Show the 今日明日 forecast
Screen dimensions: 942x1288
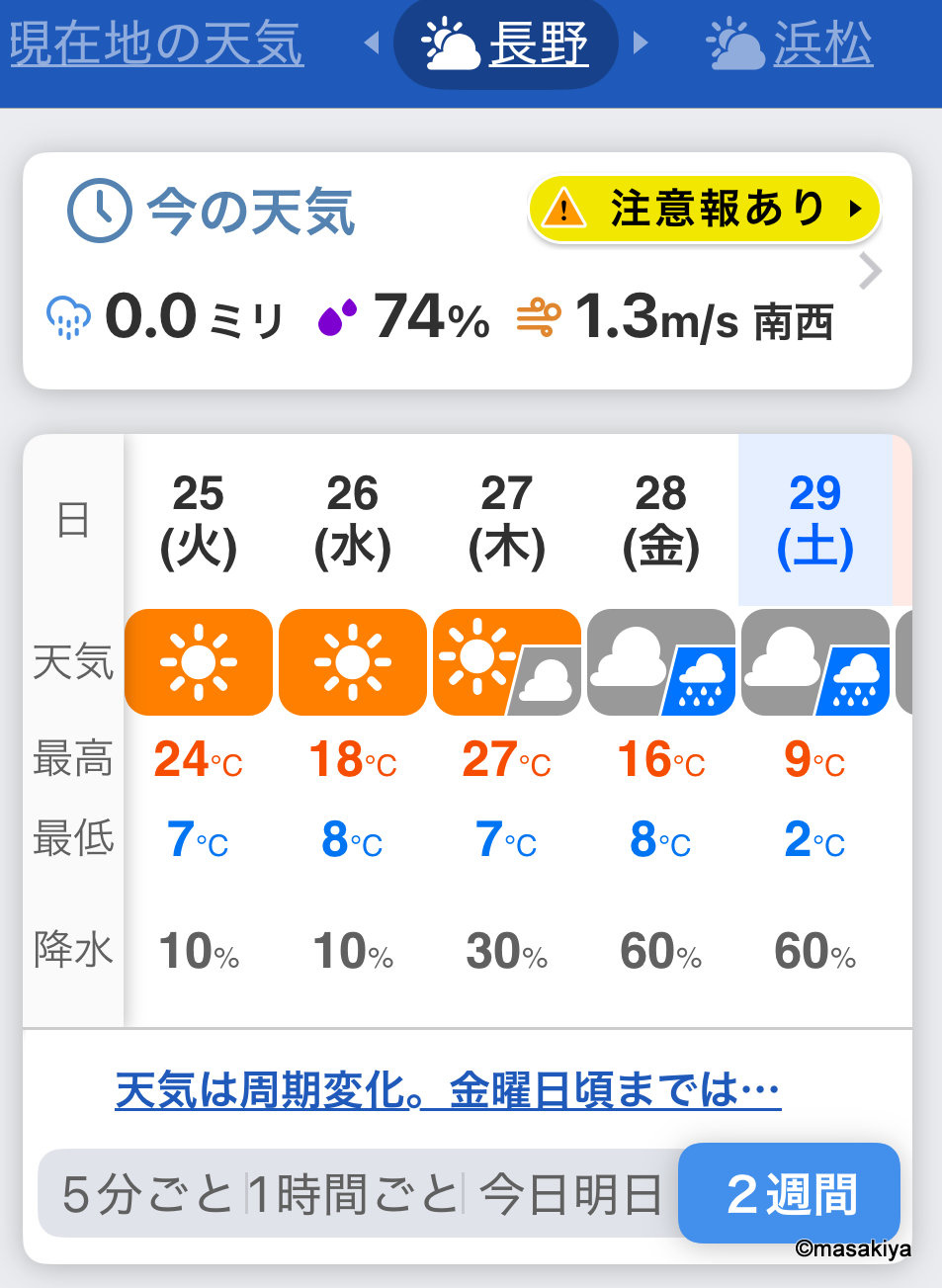[x=570, y=1194]
